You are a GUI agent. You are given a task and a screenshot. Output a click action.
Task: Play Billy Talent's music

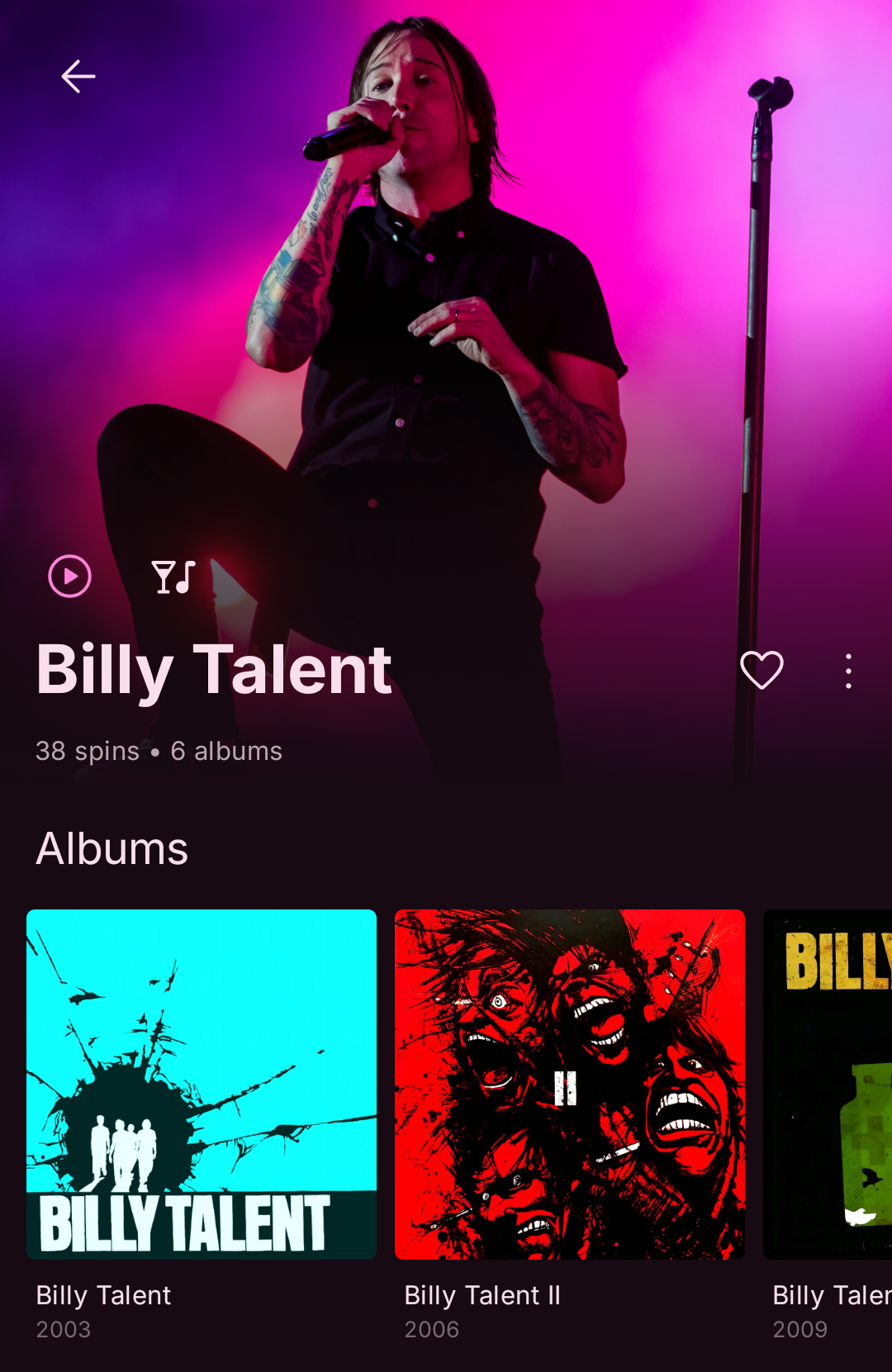tap(70, 577)
